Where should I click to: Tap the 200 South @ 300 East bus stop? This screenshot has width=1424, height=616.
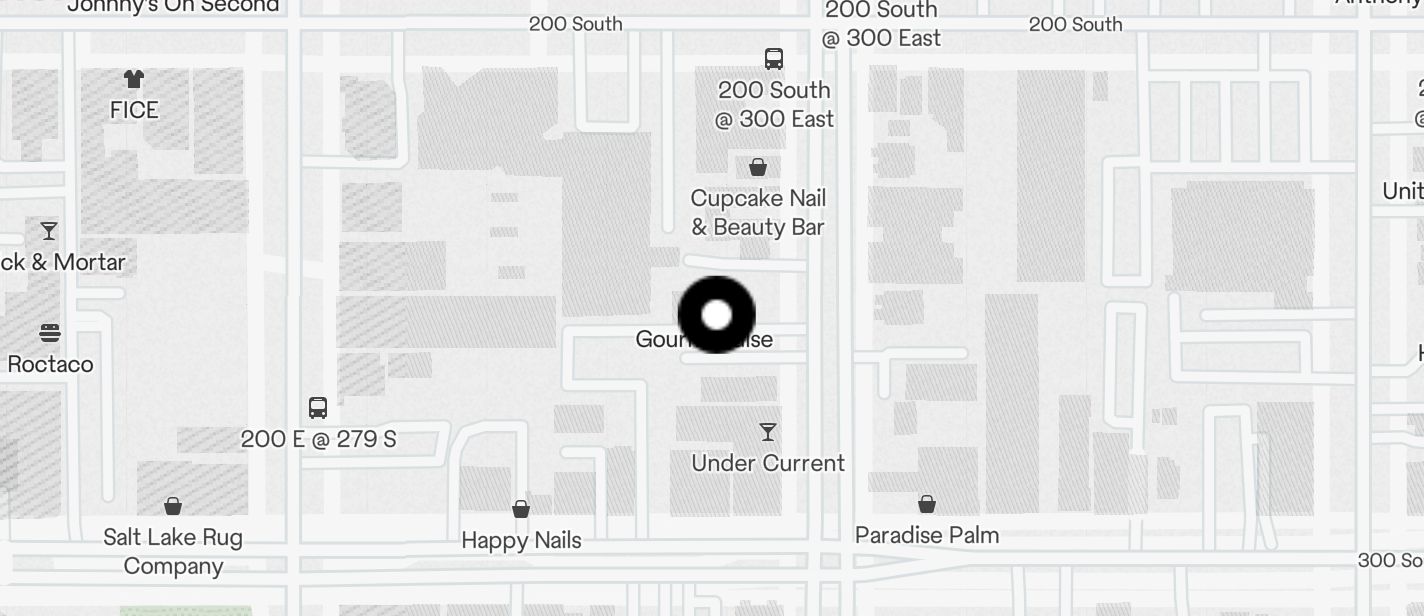point(774,59)
